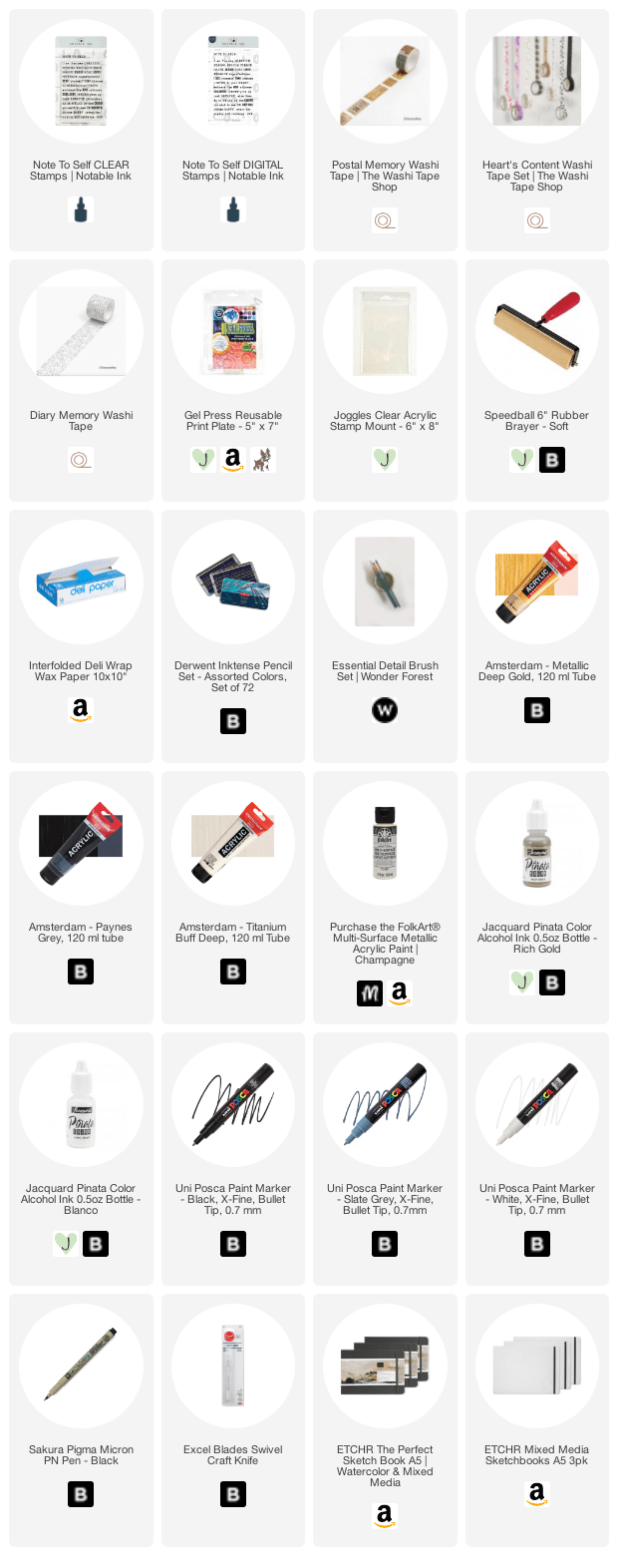618x1568 pixels.
Task: Open the Wonder Forest link for Essential Detail Brush Set
Action: tap(385, 710)
